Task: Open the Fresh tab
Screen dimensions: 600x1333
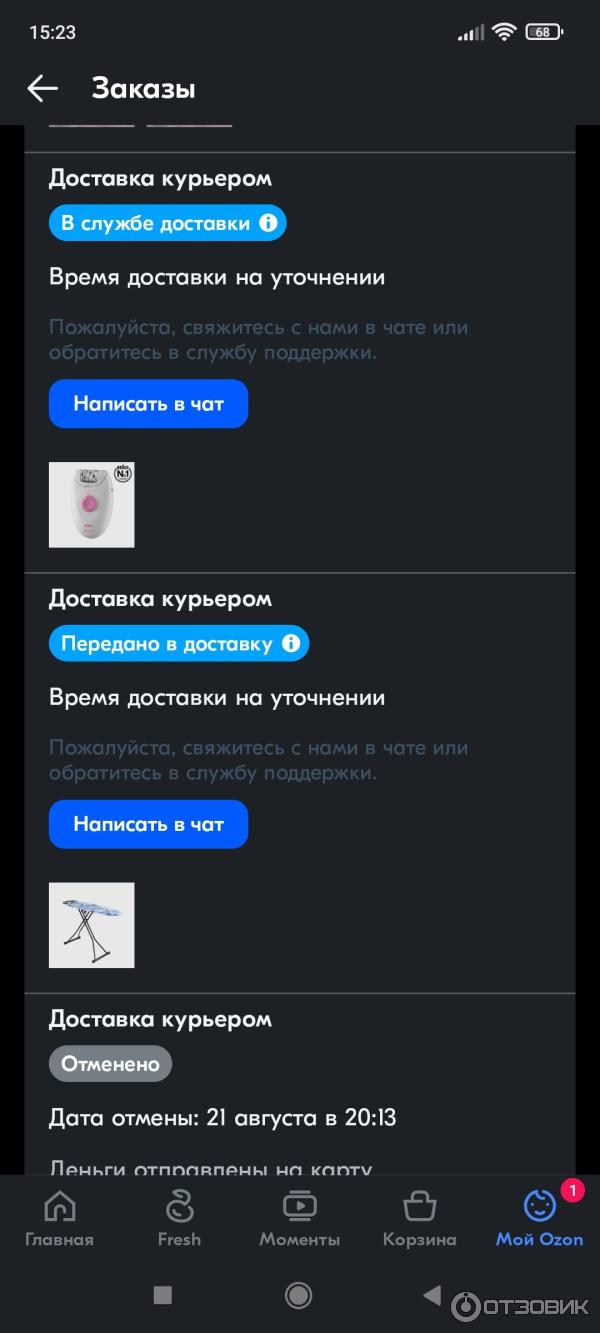Action: (x=180, y=1219)
